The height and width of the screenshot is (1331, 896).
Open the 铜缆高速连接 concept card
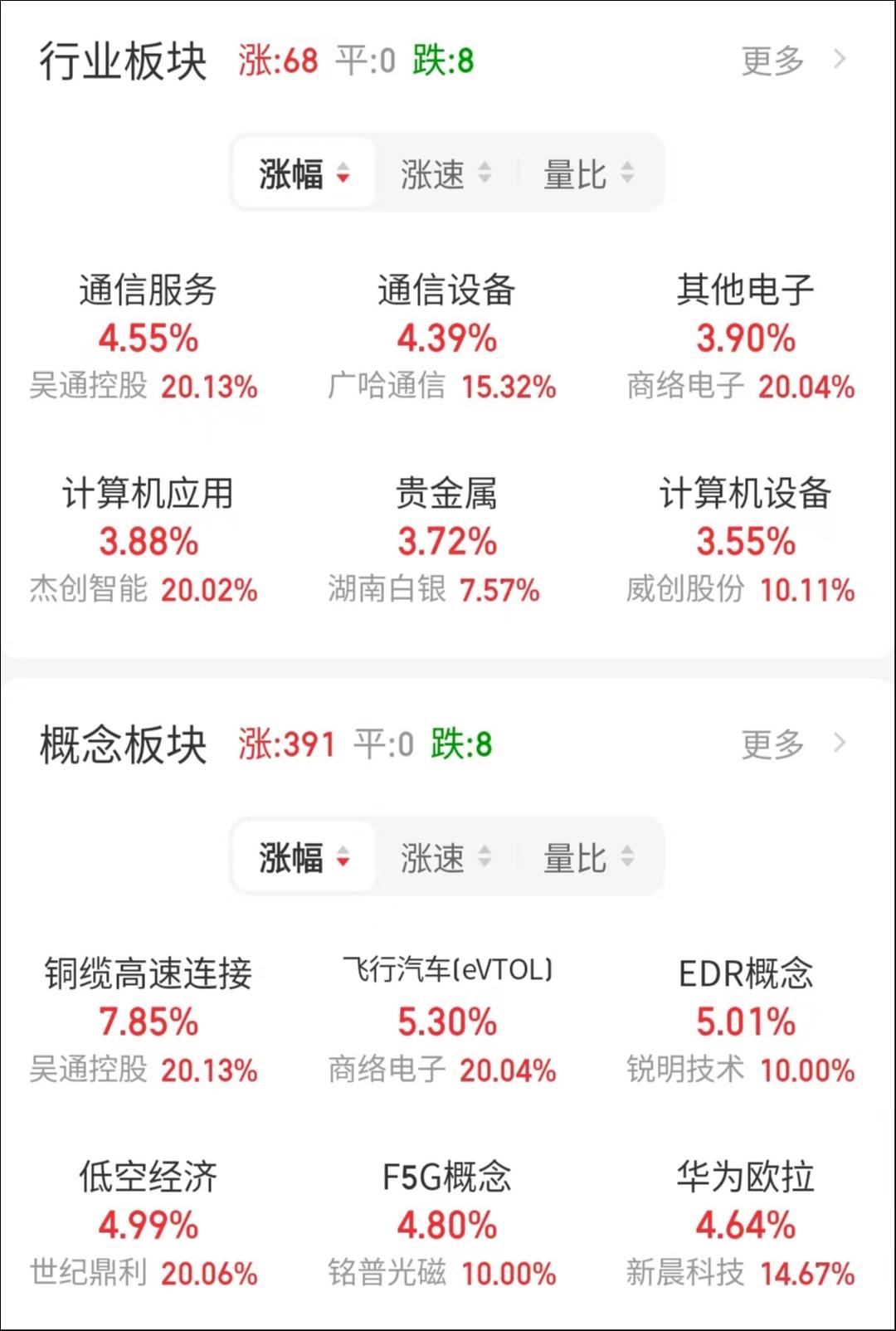(x=148, y=1020)
